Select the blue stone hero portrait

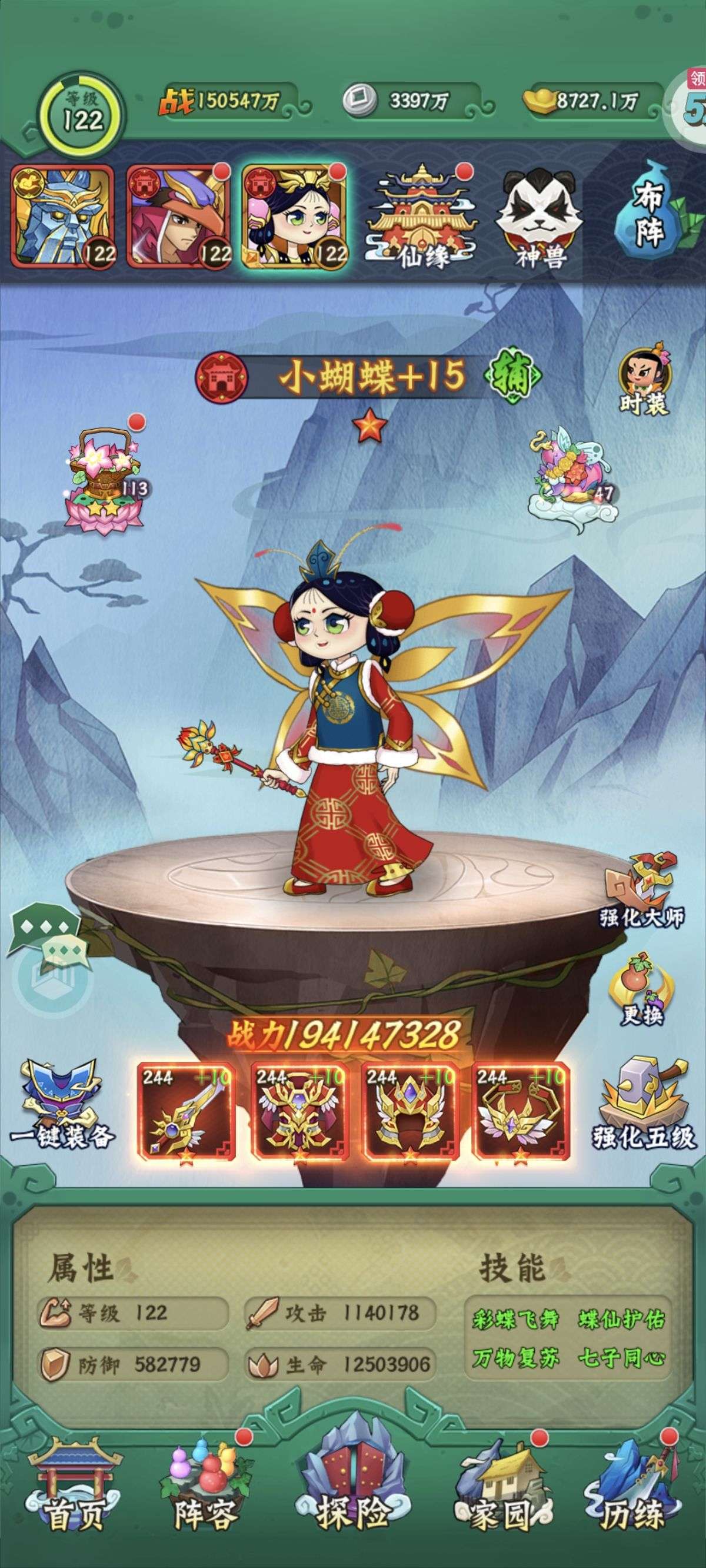coord(63,215)
